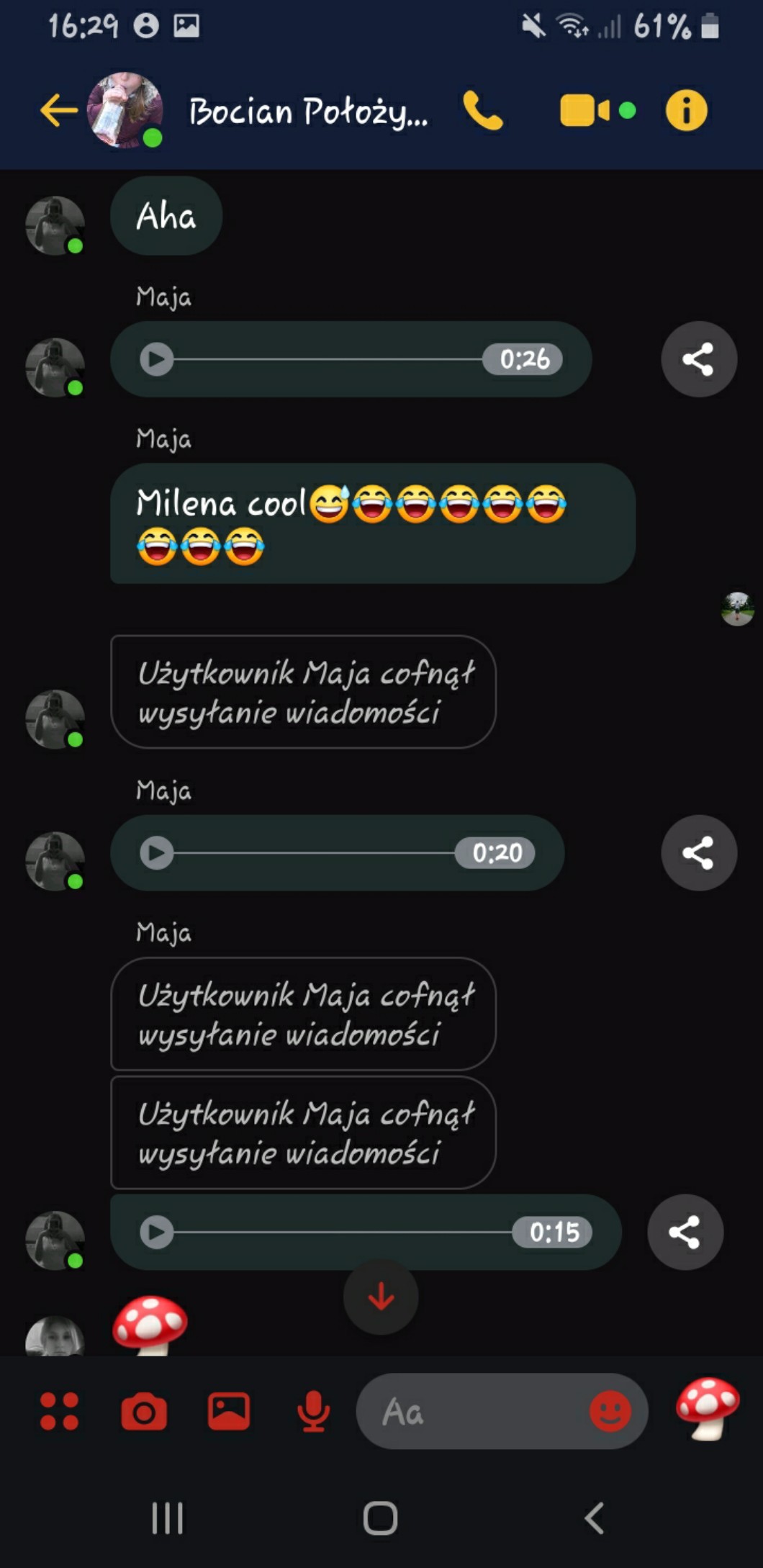Share the 0:20 voice message
This screenshot has width=763, height=1568.
click(698, 853)
